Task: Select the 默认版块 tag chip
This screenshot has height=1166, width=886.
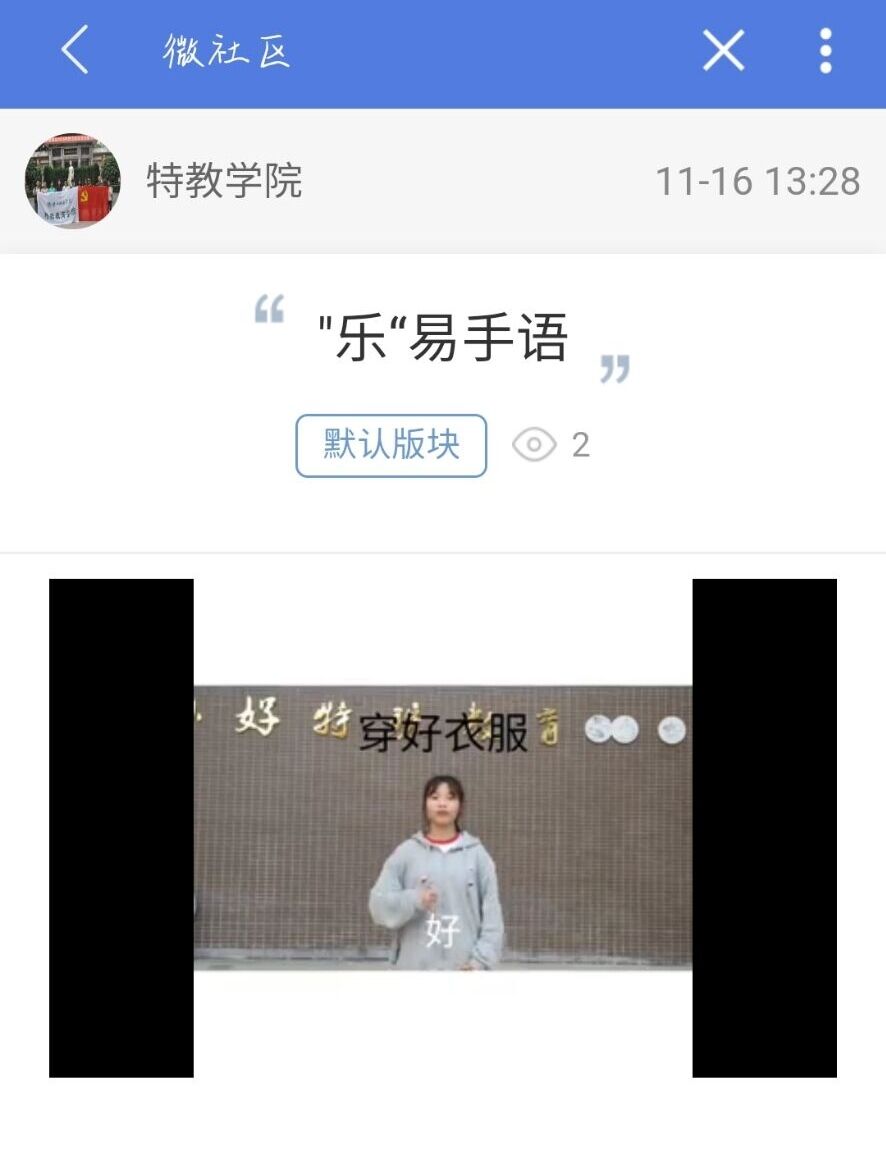Action: coord(391,445)
